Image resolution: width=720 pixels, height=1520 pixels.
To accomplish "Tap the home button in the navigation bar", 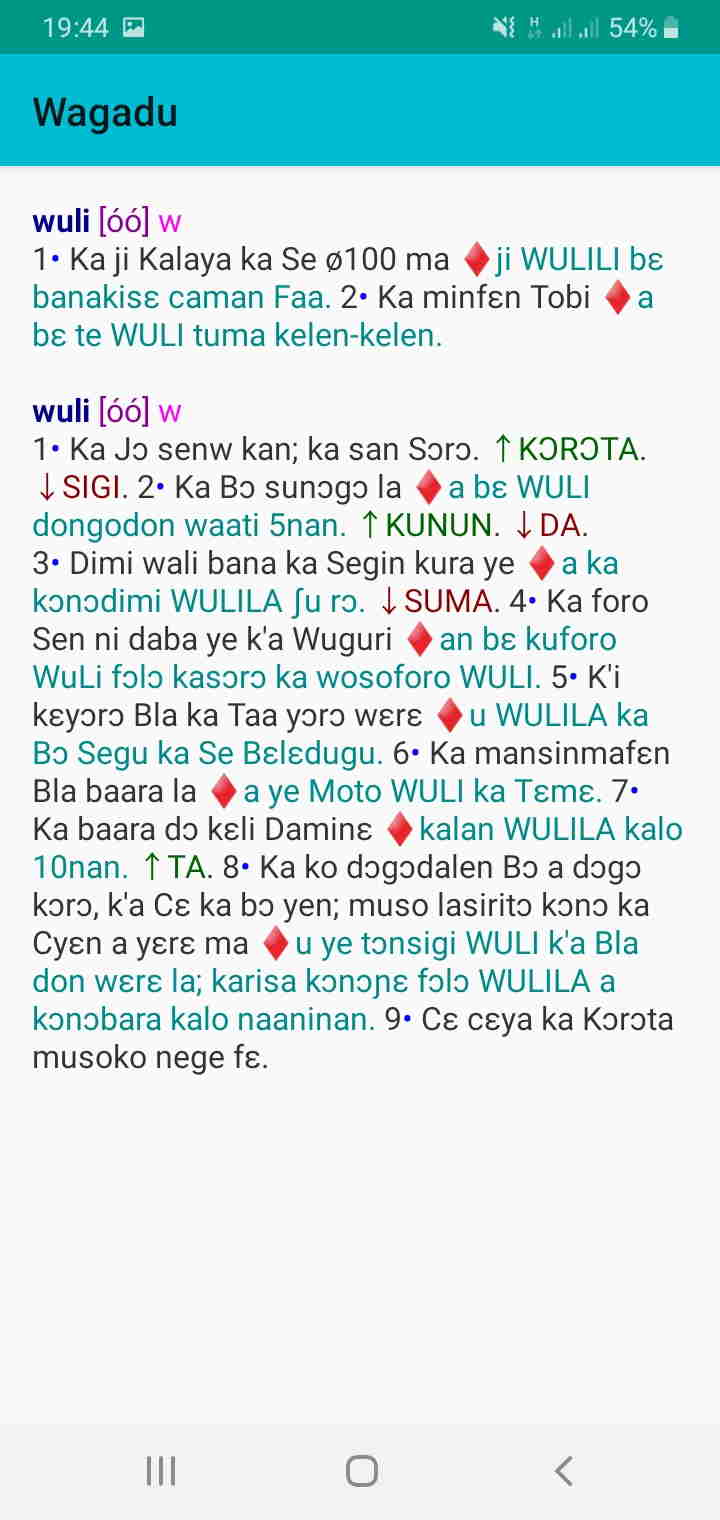I will (361, 1471).
